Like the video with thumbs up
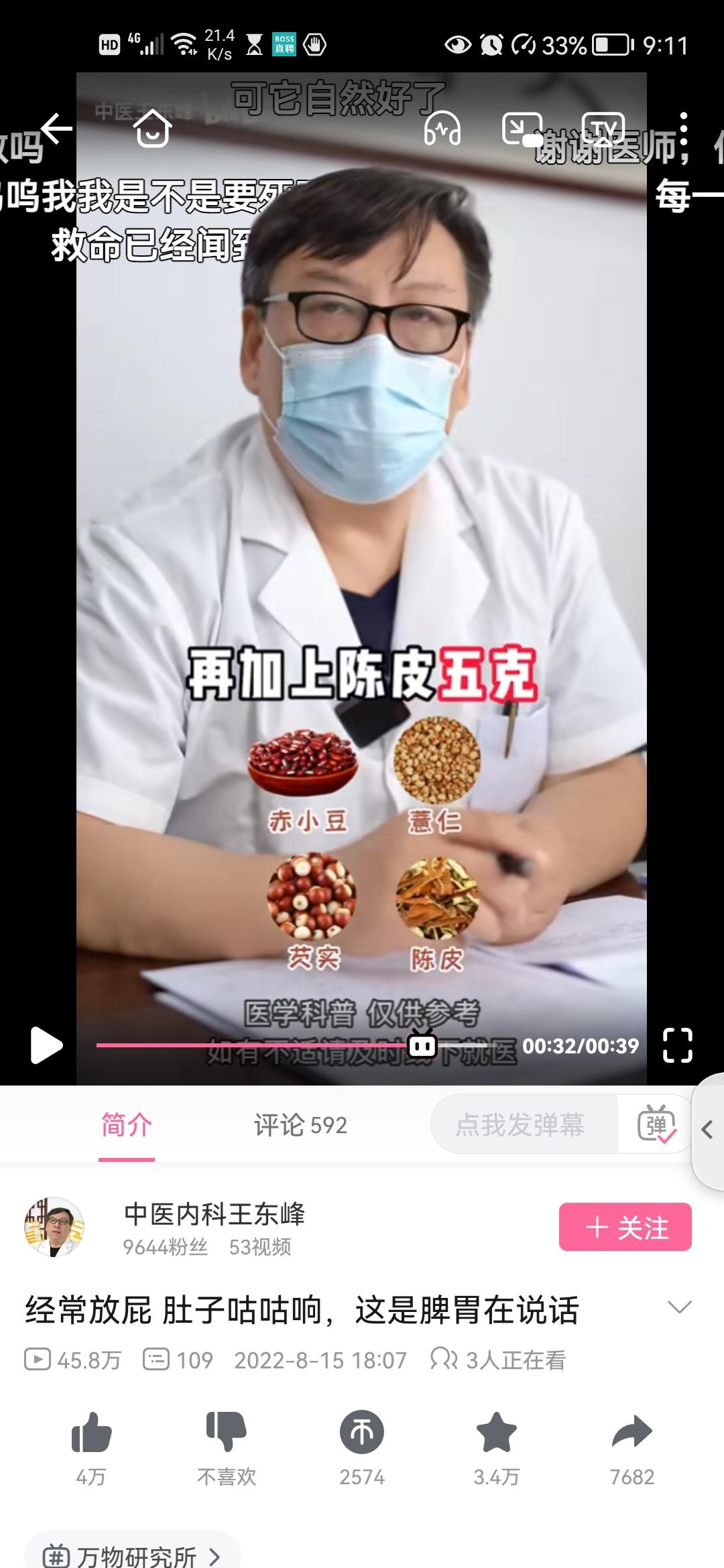The width and height of the screenshot is (724, 1568). (91, 1433)
